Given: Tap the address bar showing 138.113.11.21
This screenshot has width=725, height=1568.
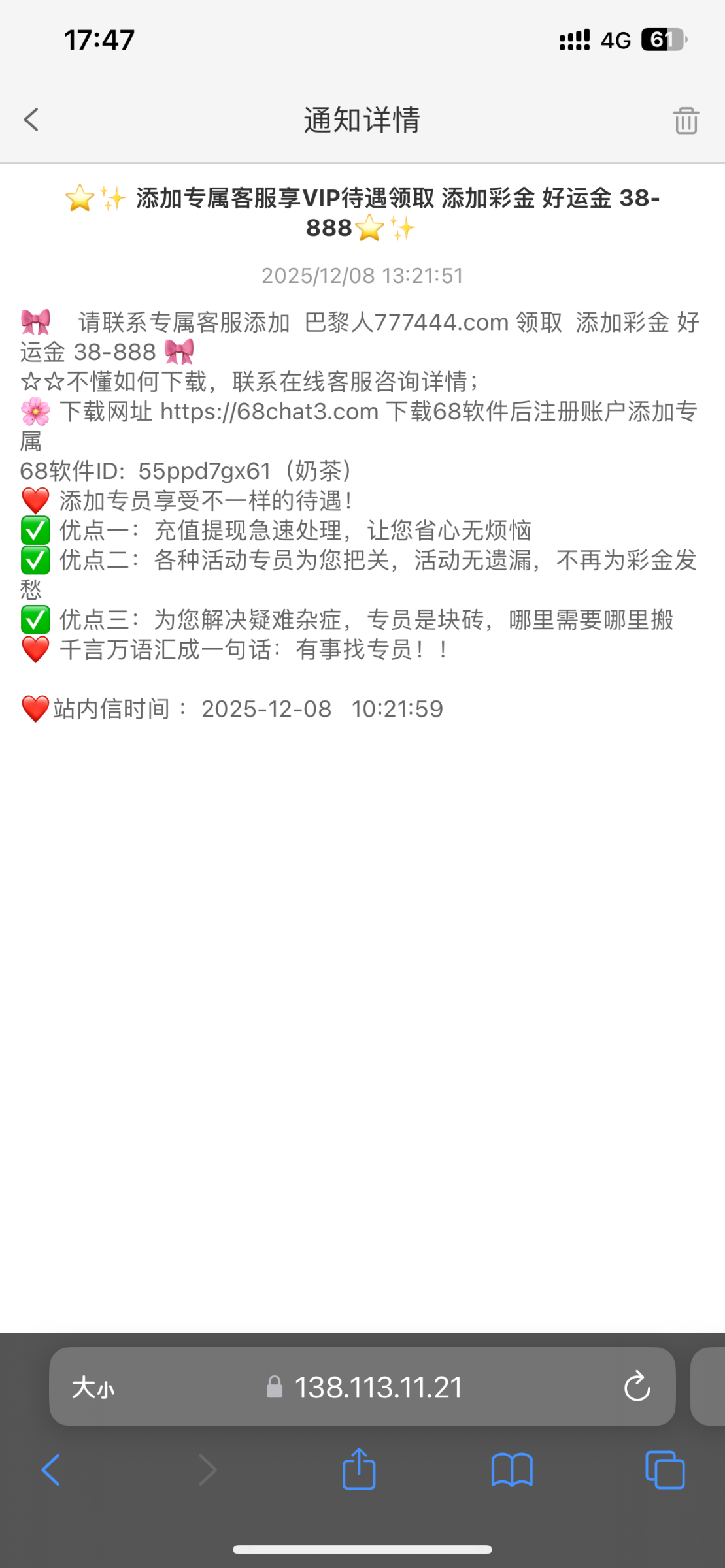Looking at the screenshot, I should (378, 1386).
